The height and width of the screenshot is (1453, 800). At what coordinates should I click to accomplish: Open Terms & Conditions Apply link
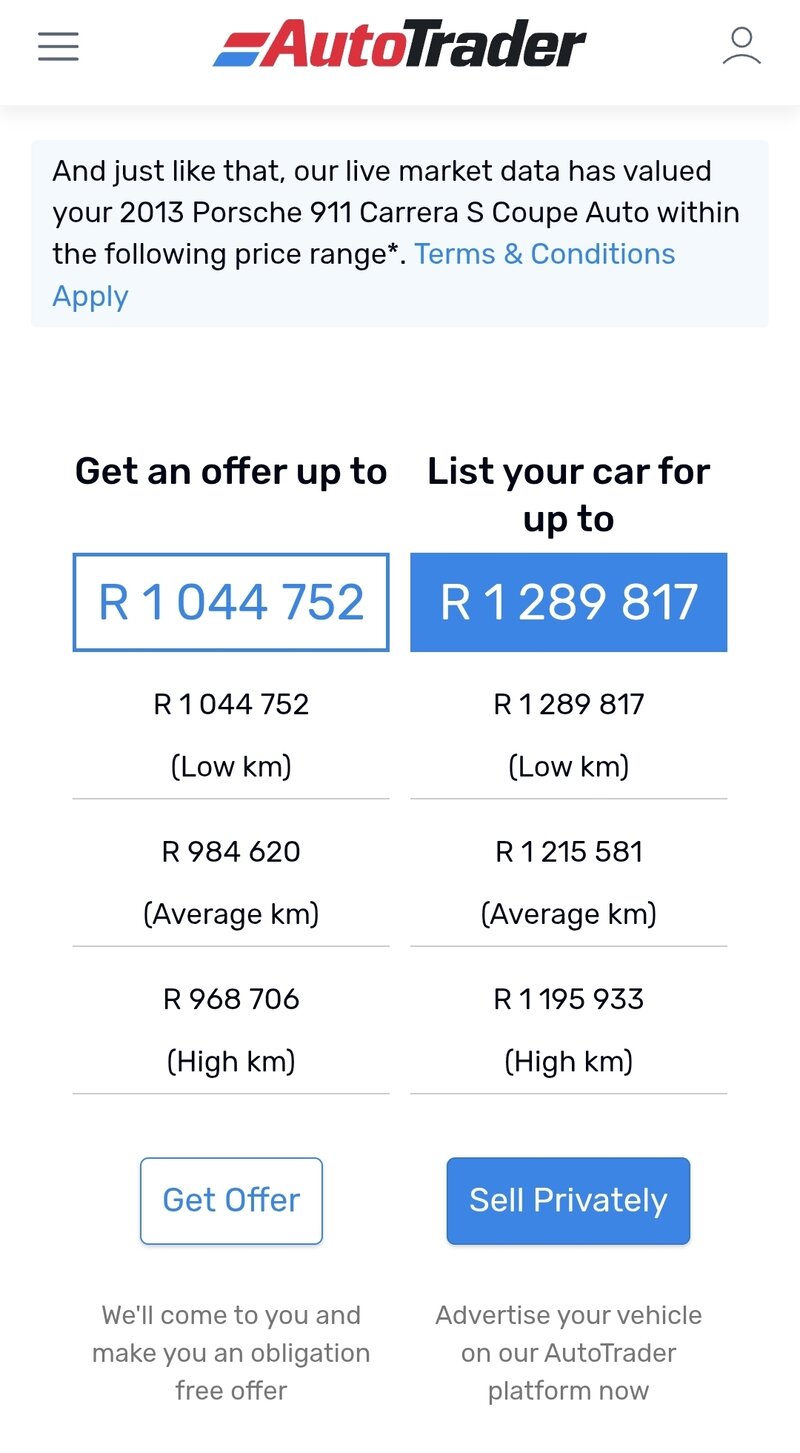point(544,254)
